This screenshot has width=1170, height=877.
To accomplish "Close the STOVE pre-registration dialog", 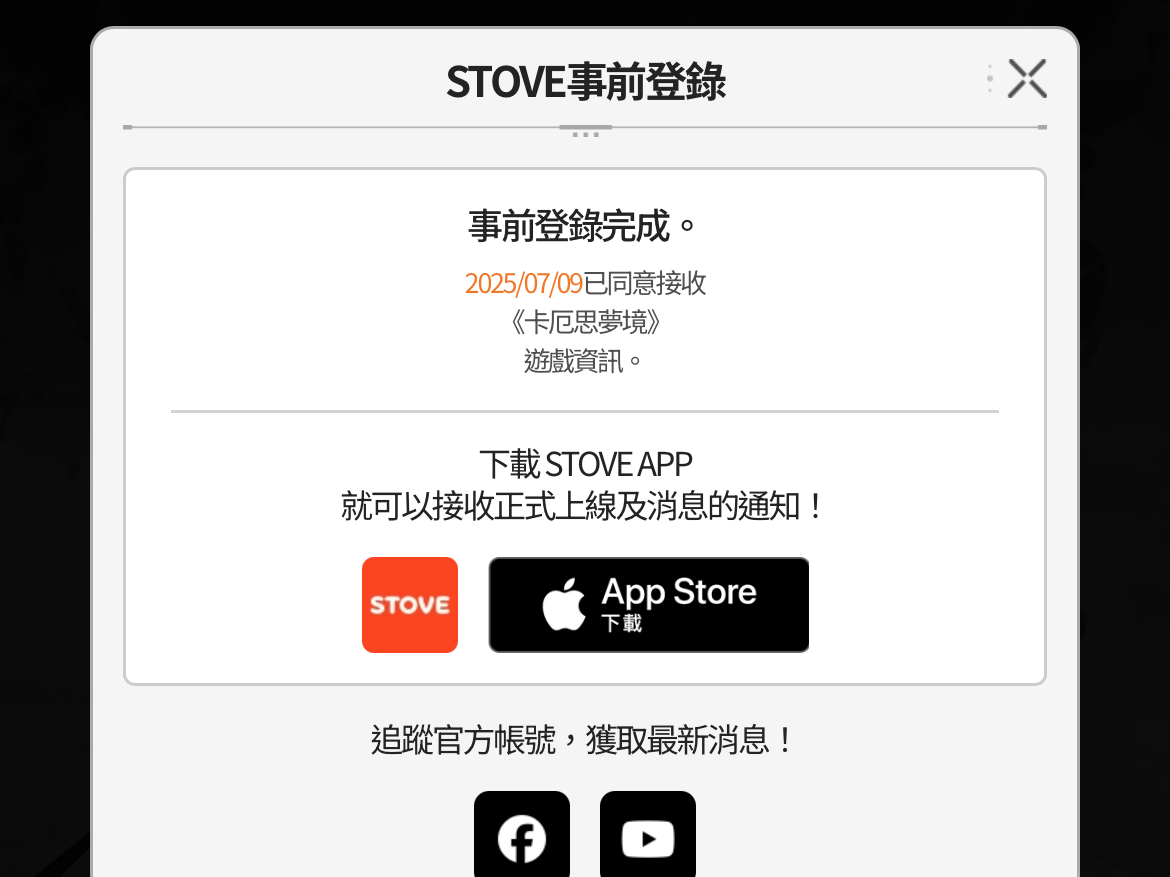I will [1026, 78].
